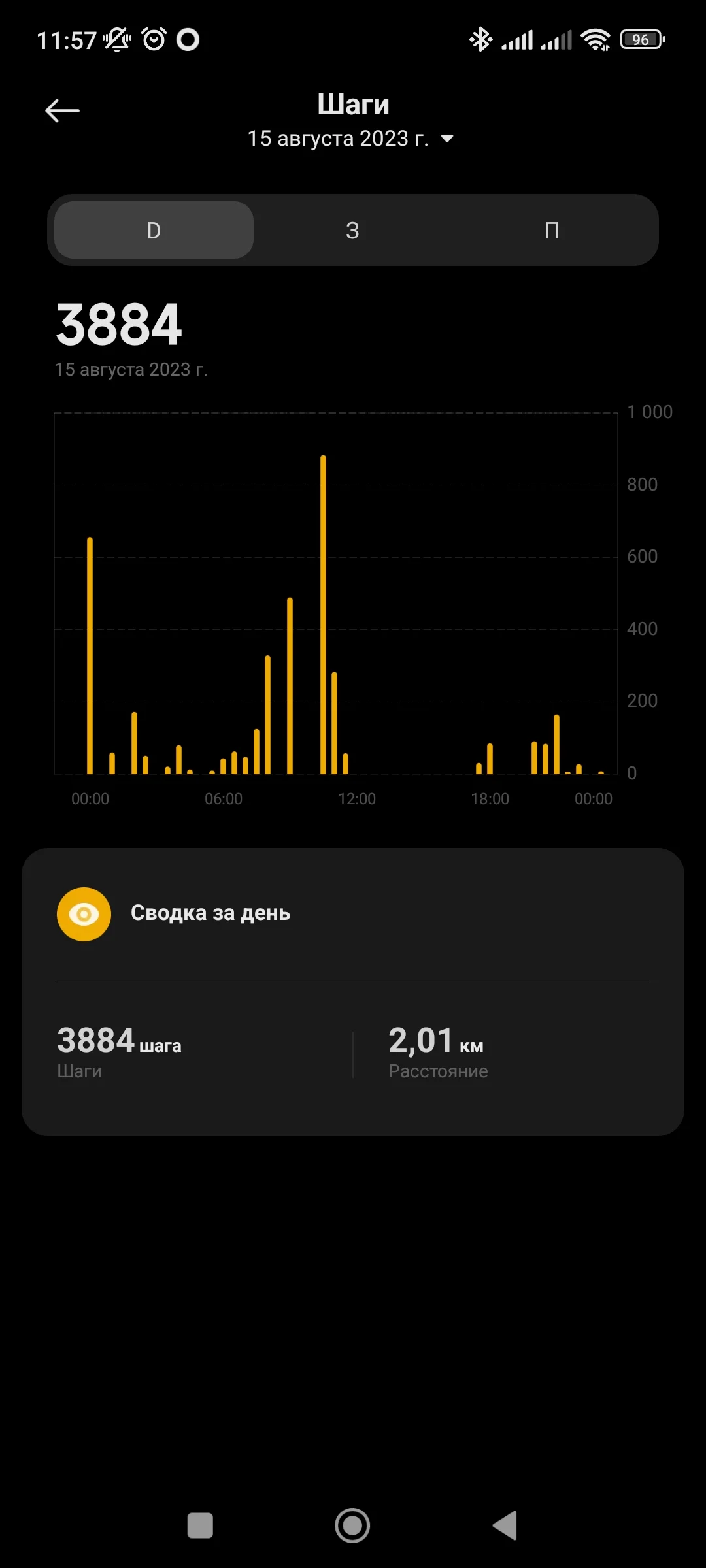
Task: Switch to the З weekly tab
Action: coord(352,230)
